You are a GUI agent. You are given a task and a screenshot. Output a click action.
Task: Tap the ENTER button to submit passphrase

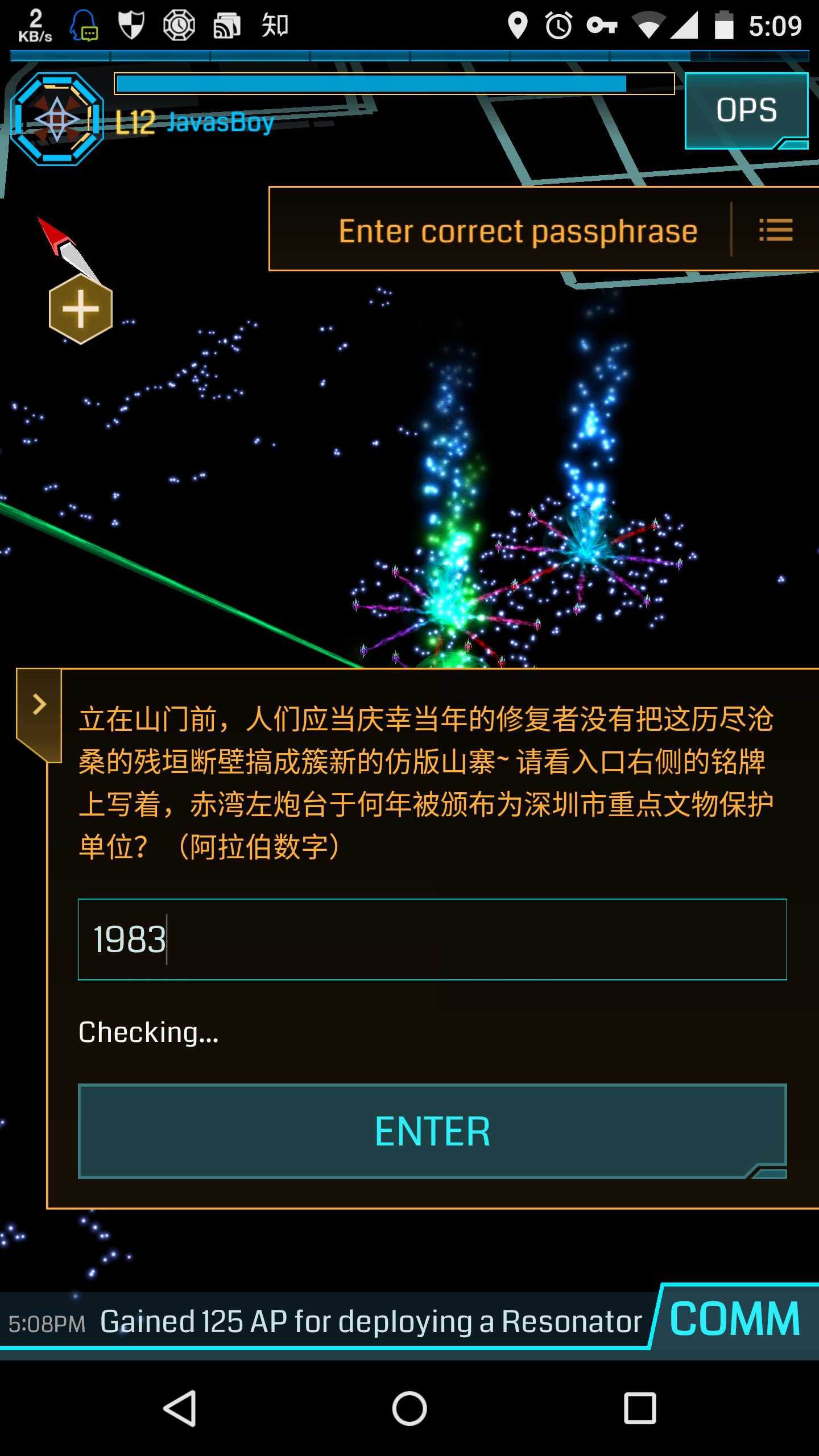click(432, 1131)
